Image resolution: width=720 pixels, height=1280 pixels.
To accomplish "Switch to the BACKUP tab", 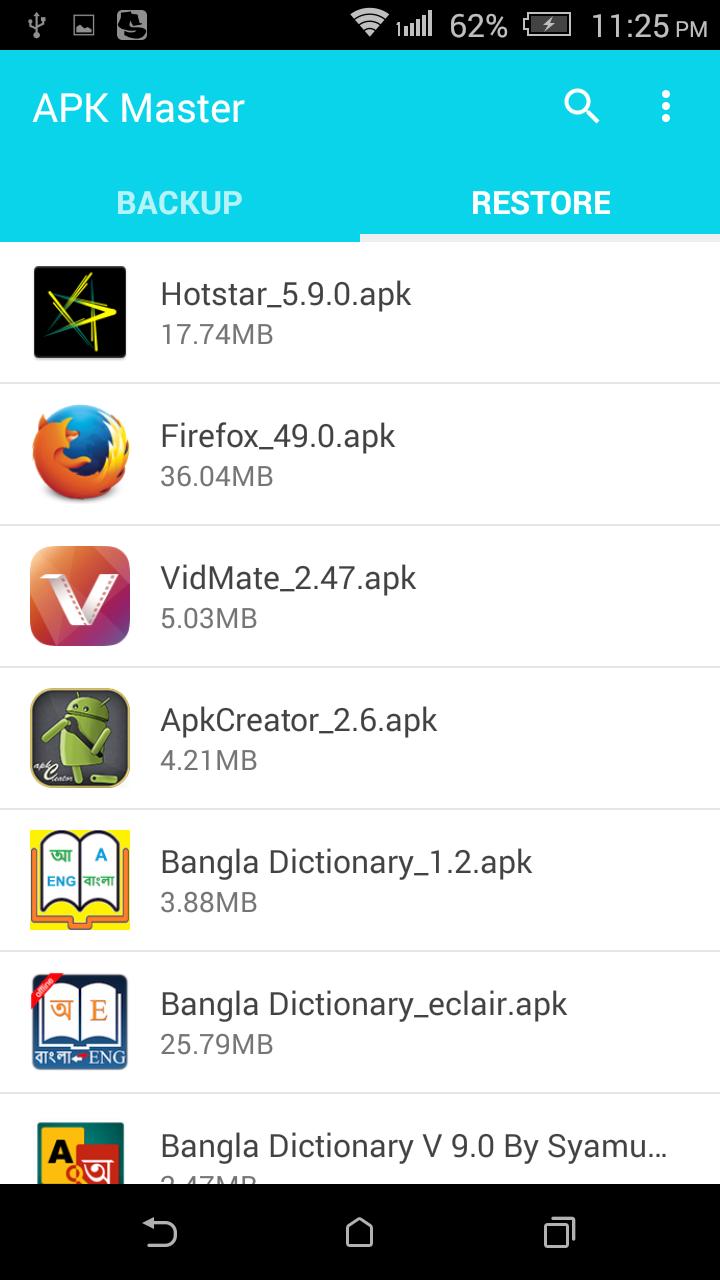I will [x=179, y=202].
